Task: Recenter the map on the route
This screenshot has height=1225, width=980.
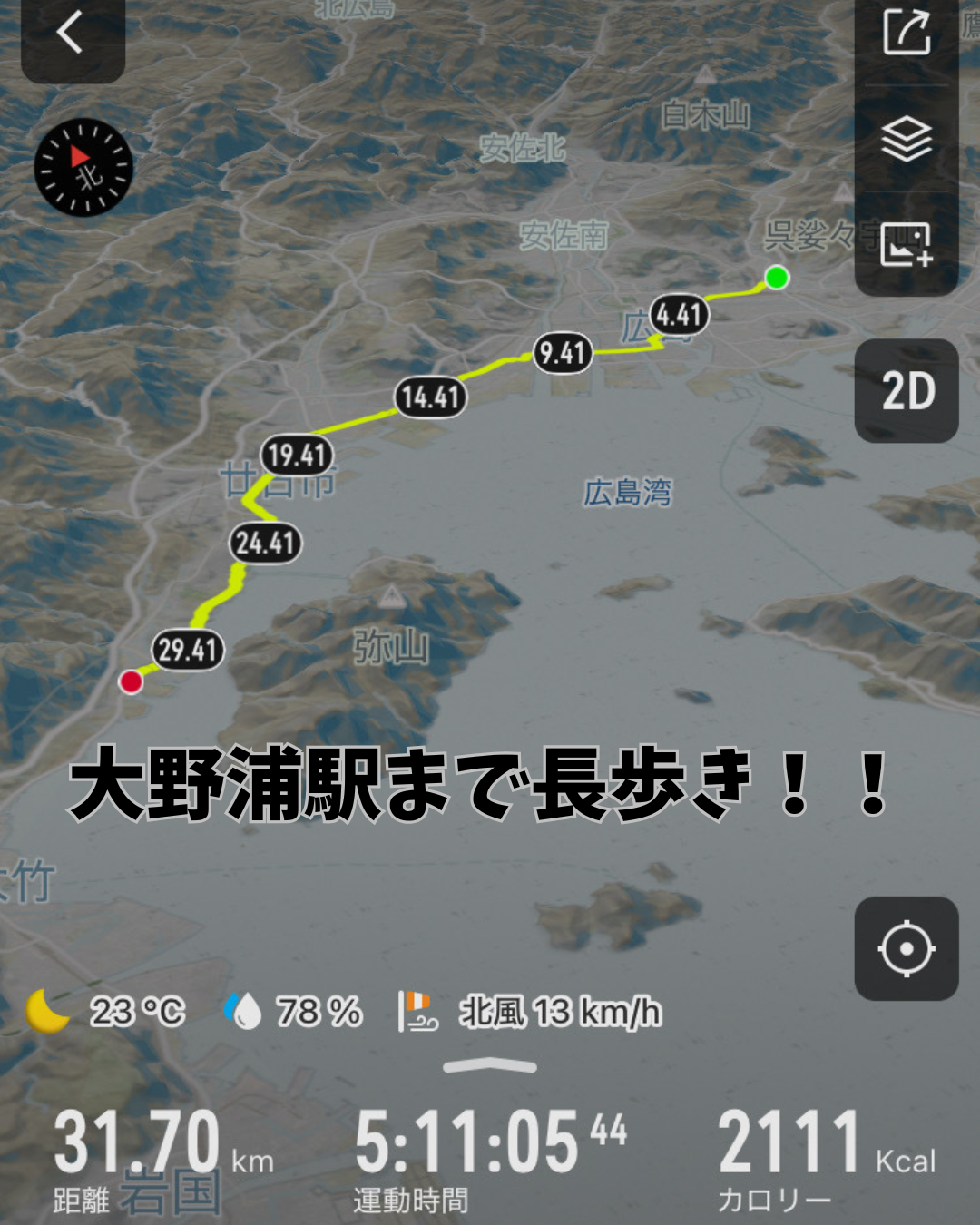Action: (906, 949)
